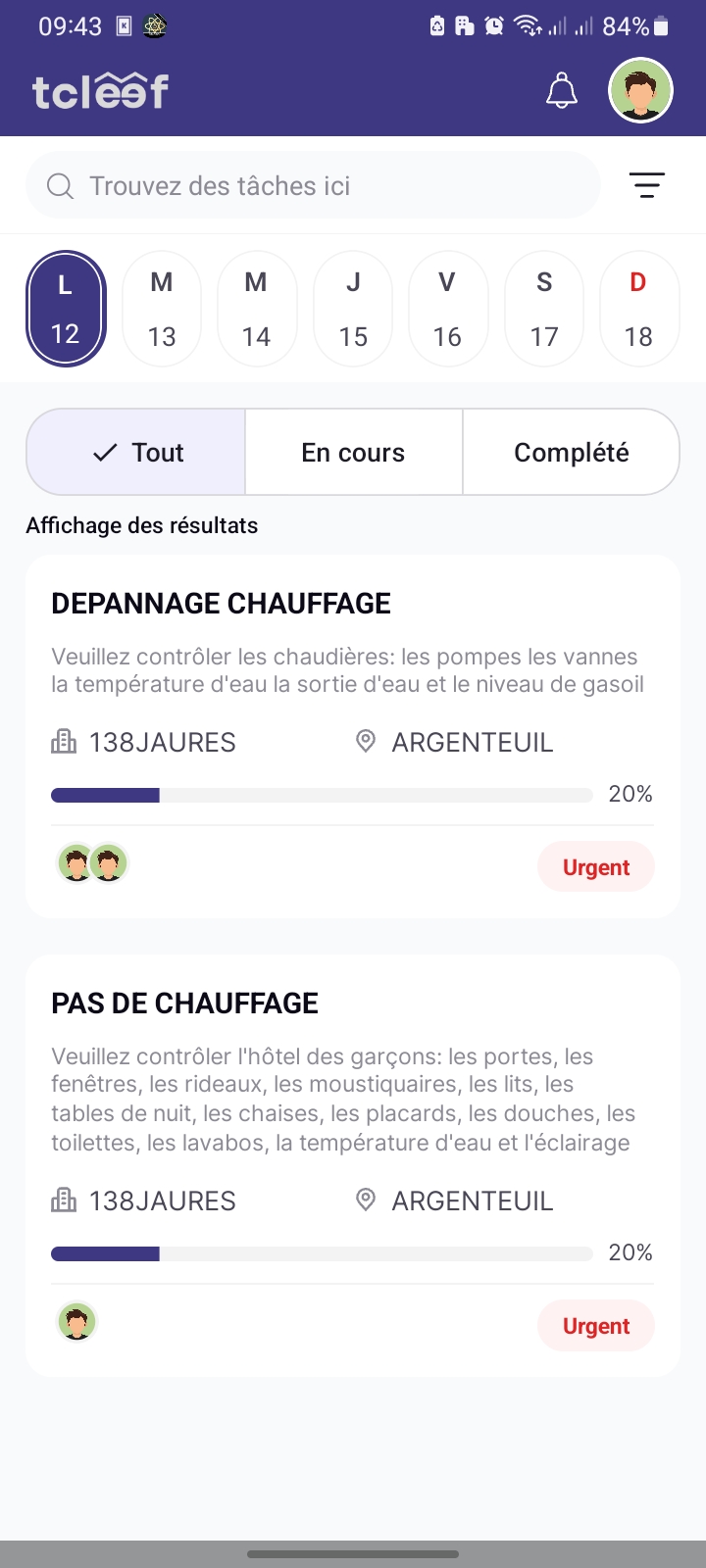
Task: Tap the Urgent badge on DEPANNAGE CHAUFFAGE
Action: pyautogui.click(x=595, y=866)
